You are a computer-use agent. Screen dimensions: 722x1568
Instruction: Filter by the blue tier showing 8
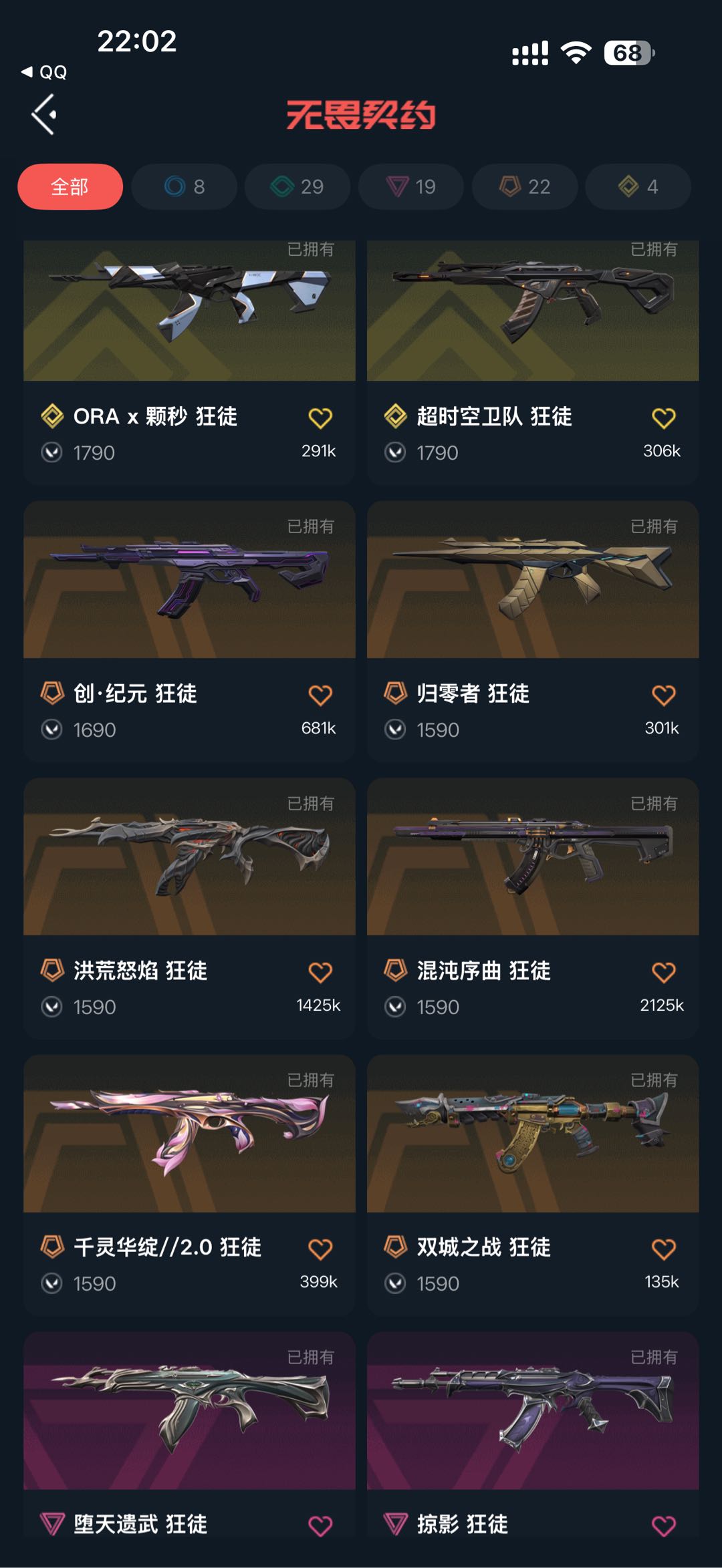(x=184, y=186)
